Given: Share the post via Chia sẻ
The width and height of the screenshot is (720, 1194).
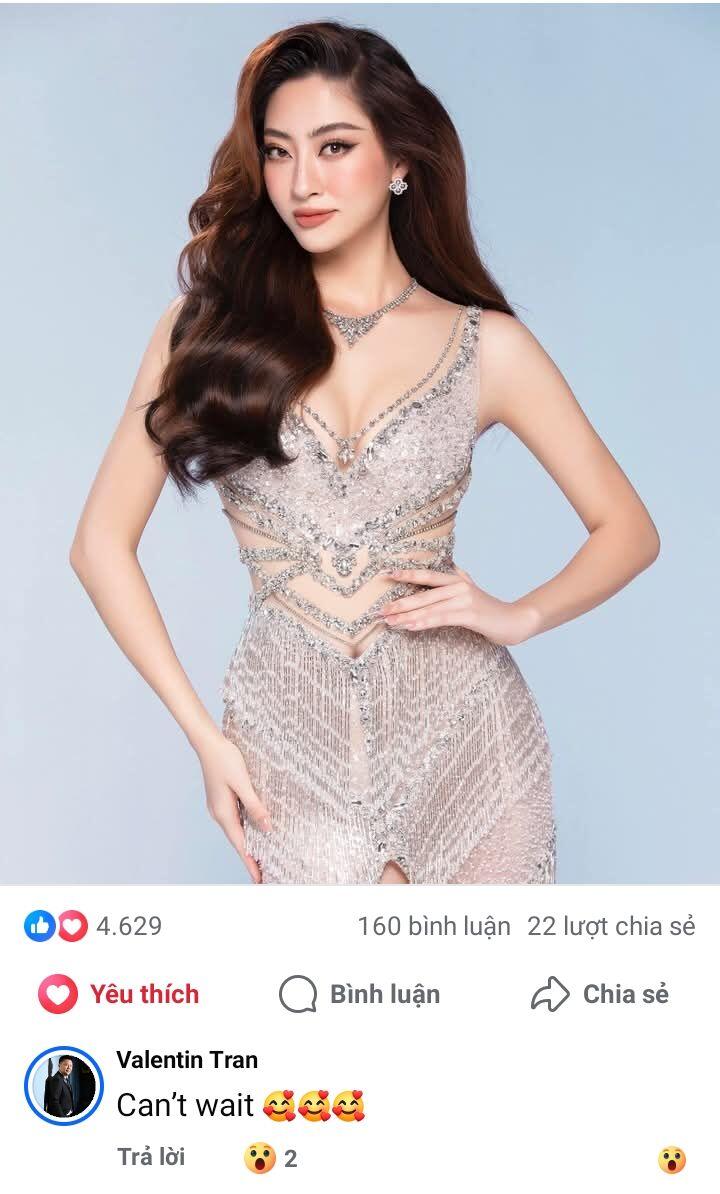Looking at the screenshot, I should tap(599, 994).
